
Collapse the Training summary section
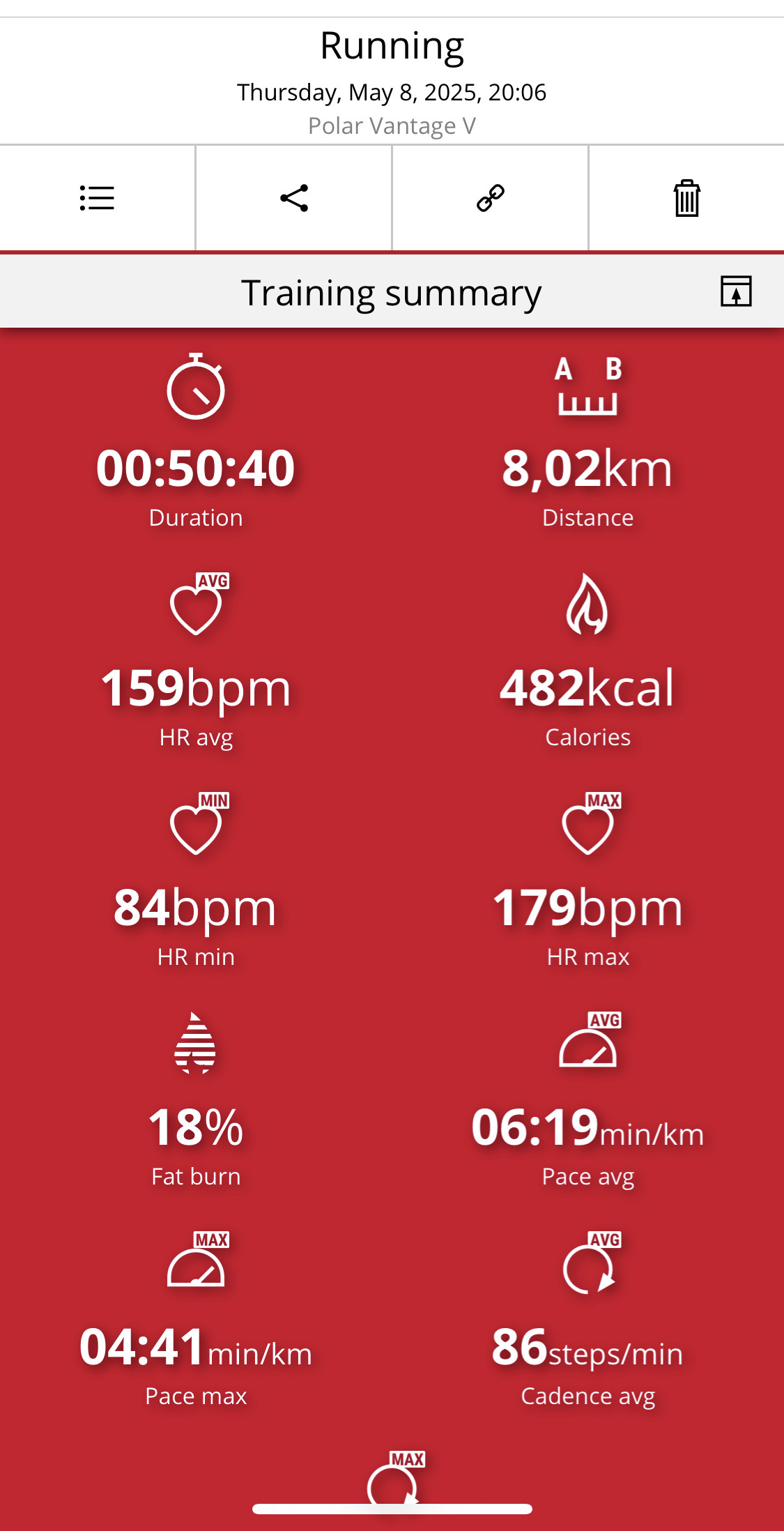[736, 291]
